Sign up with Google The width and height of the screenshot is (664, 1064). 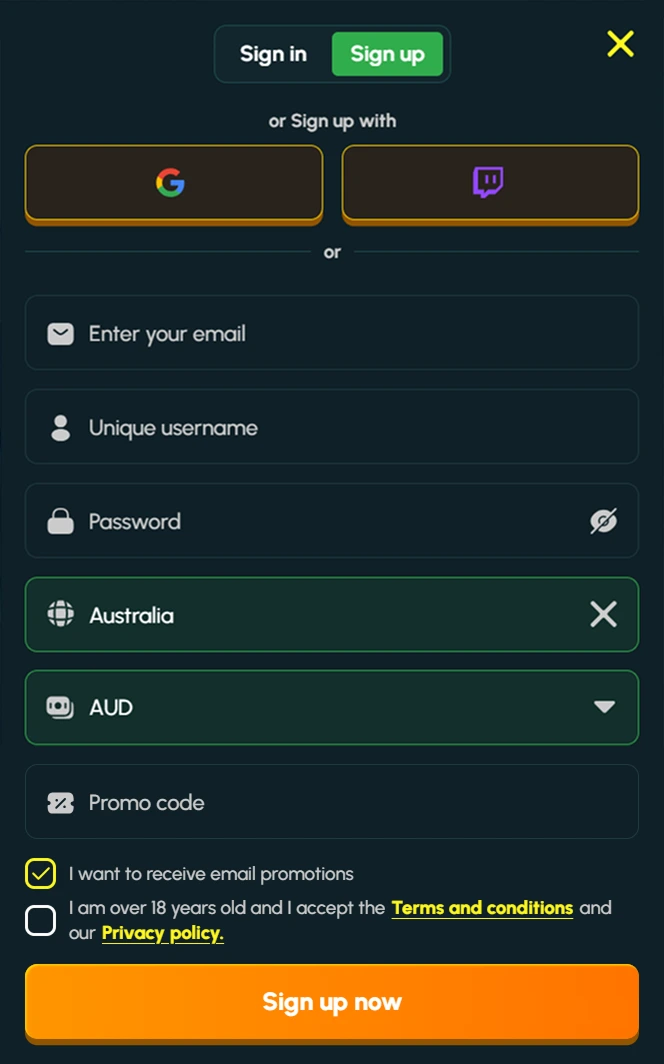point(174,183)
